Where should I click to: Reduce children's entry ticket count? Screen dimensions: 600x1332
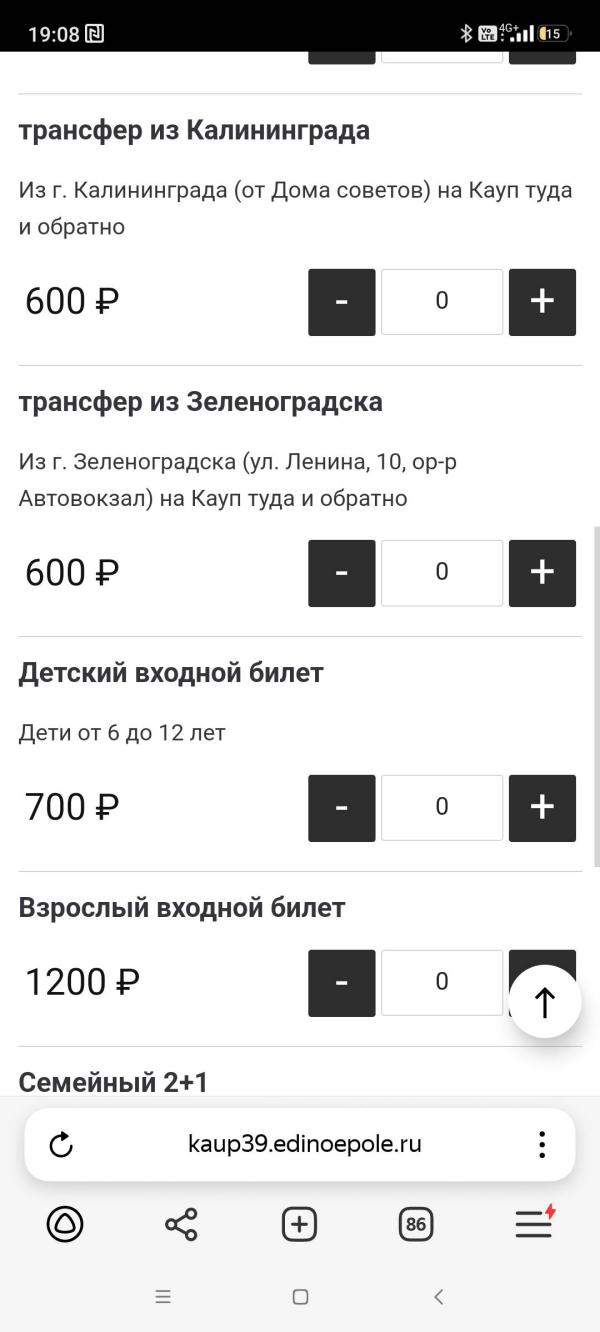pyautogui.click(x=341, y=807)
